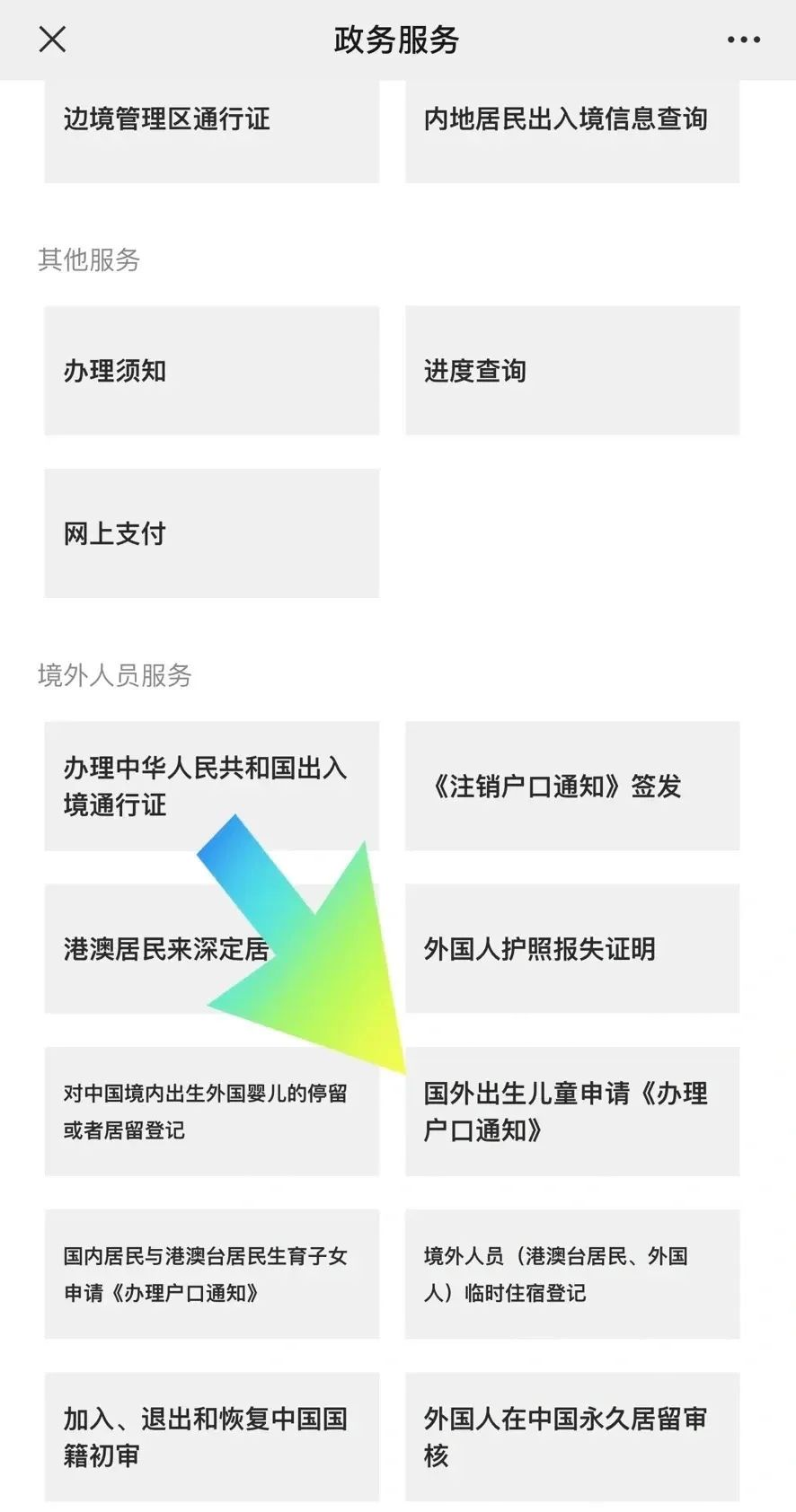Open 加入、退出和恢复中国国籍初审
This screenshot has width=796, height=1512.
(212, 1437)
